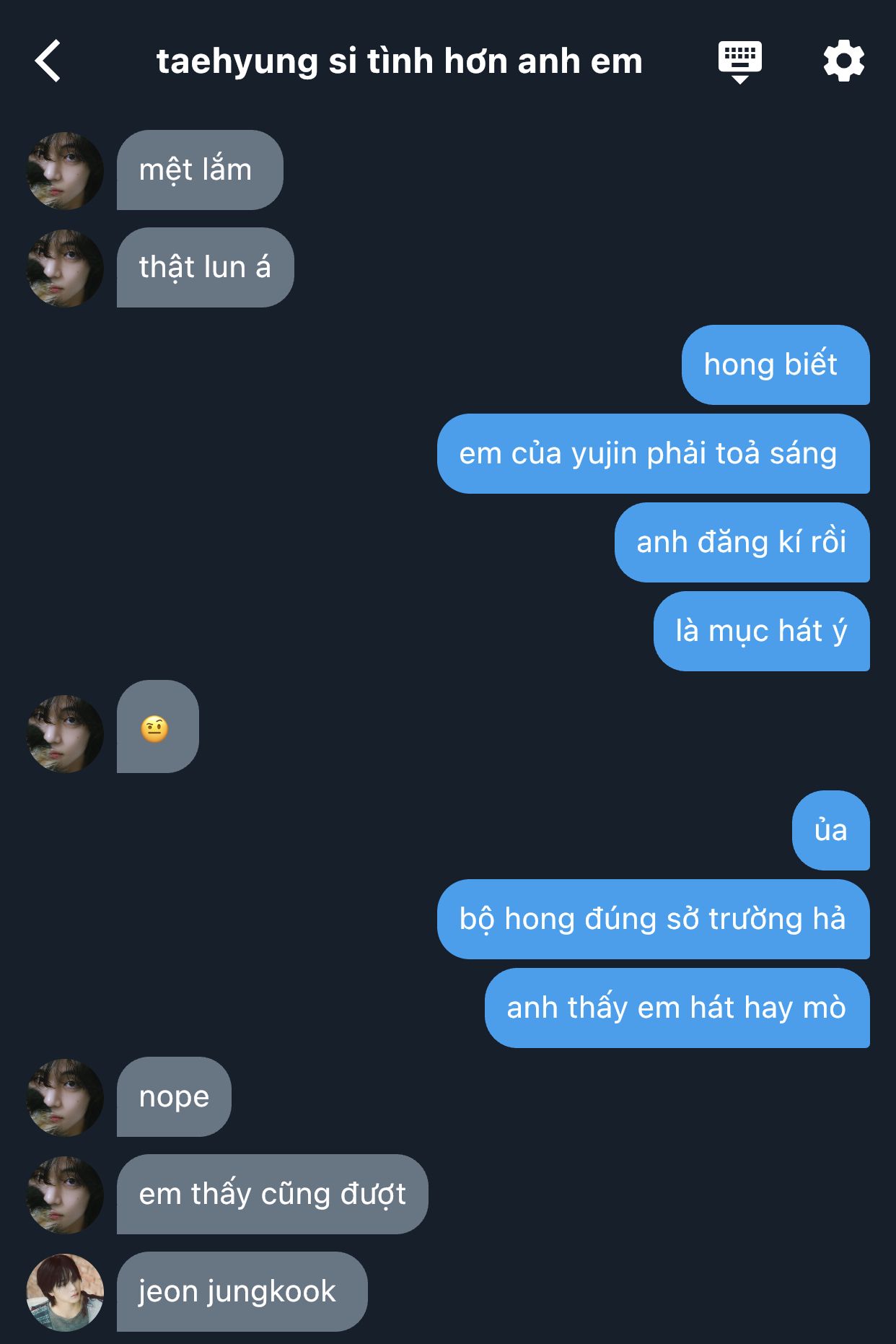Open chat settings gear
Image resolution: width=896 pixels, height=1344 pixels.
(x=843, y=61)
